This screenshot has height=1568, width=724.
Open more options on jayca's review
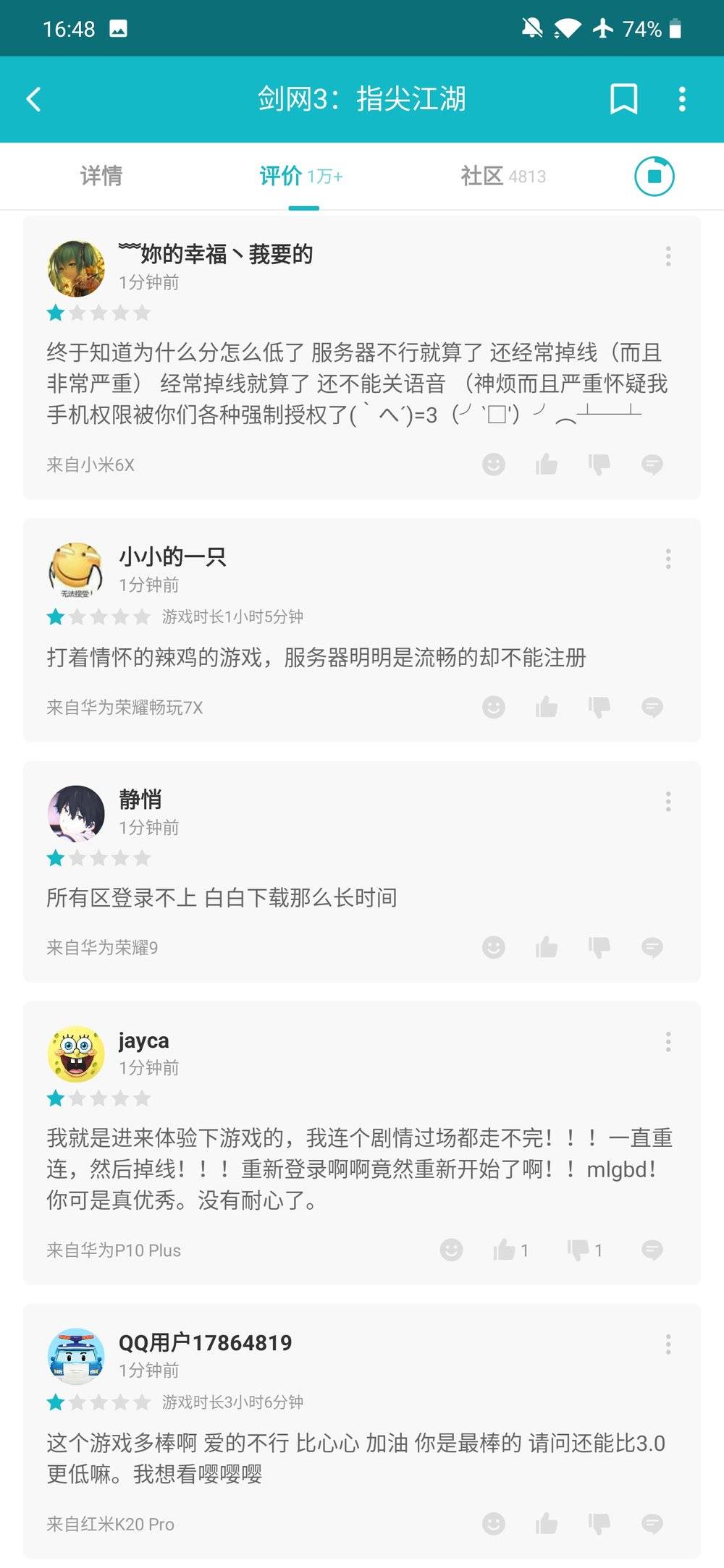point(668,1041)
